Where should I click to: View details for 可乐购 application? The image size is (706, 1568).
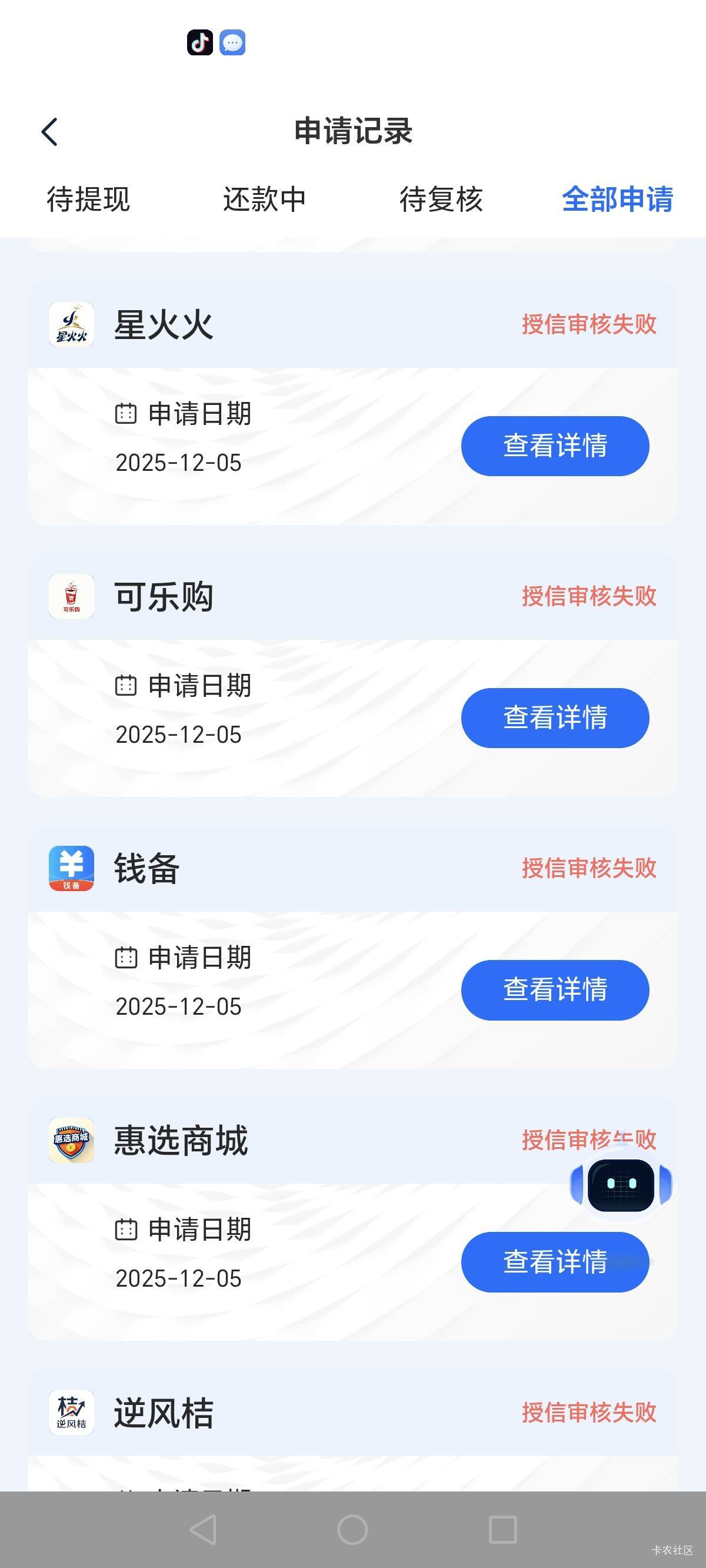click(554, 717)
